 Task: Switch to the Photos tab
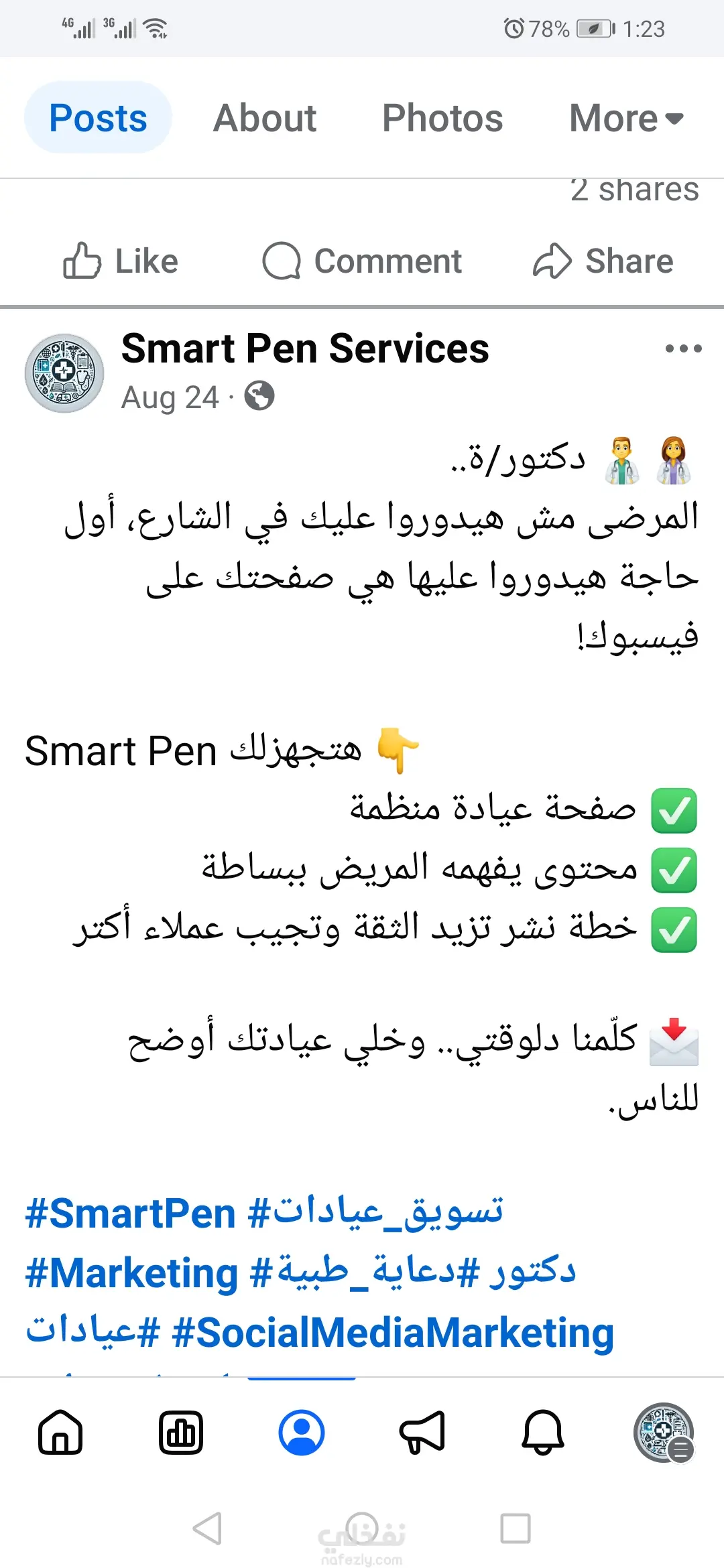442,118
